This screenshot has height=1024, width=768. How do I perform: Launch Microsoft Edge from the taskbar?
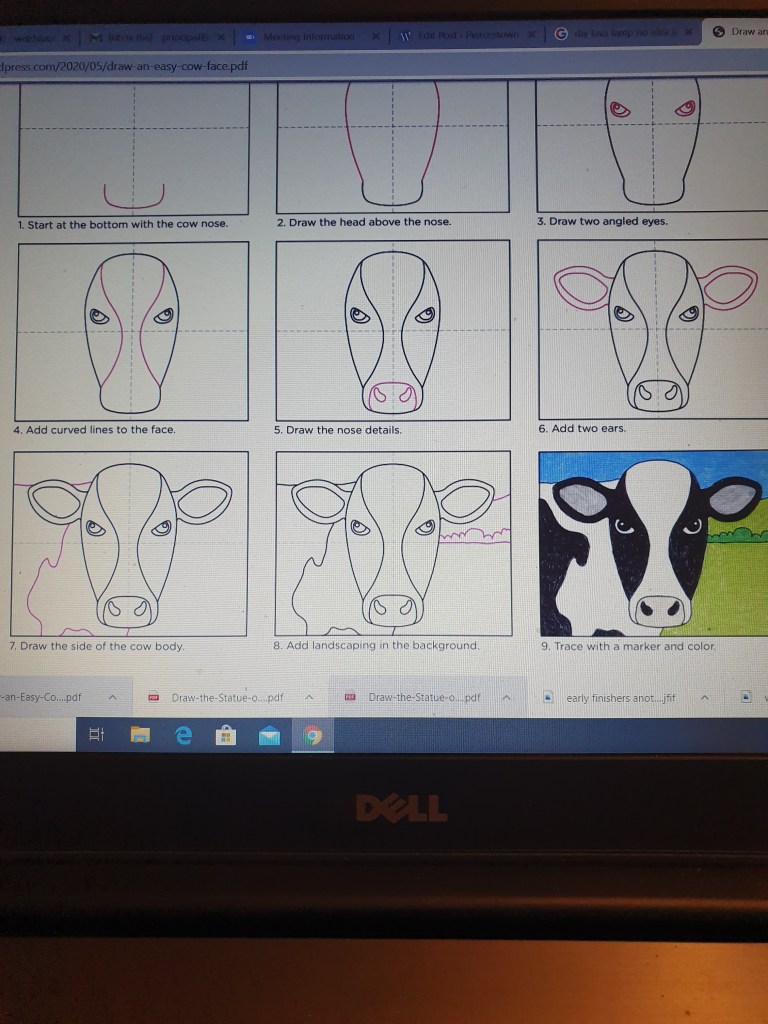(x=183, y=736)
